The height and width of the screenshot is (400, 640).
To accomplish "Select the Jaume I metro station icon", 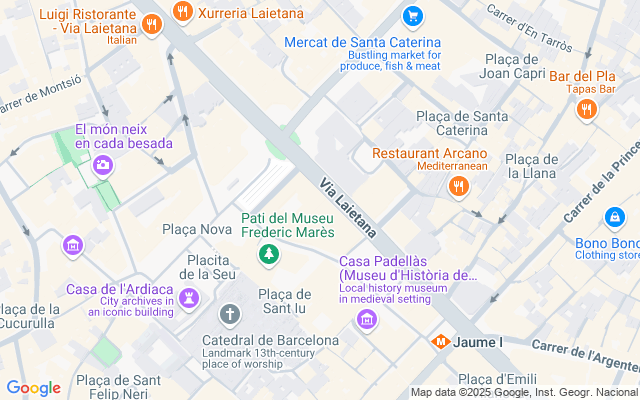I will click(x=439, y=342).
